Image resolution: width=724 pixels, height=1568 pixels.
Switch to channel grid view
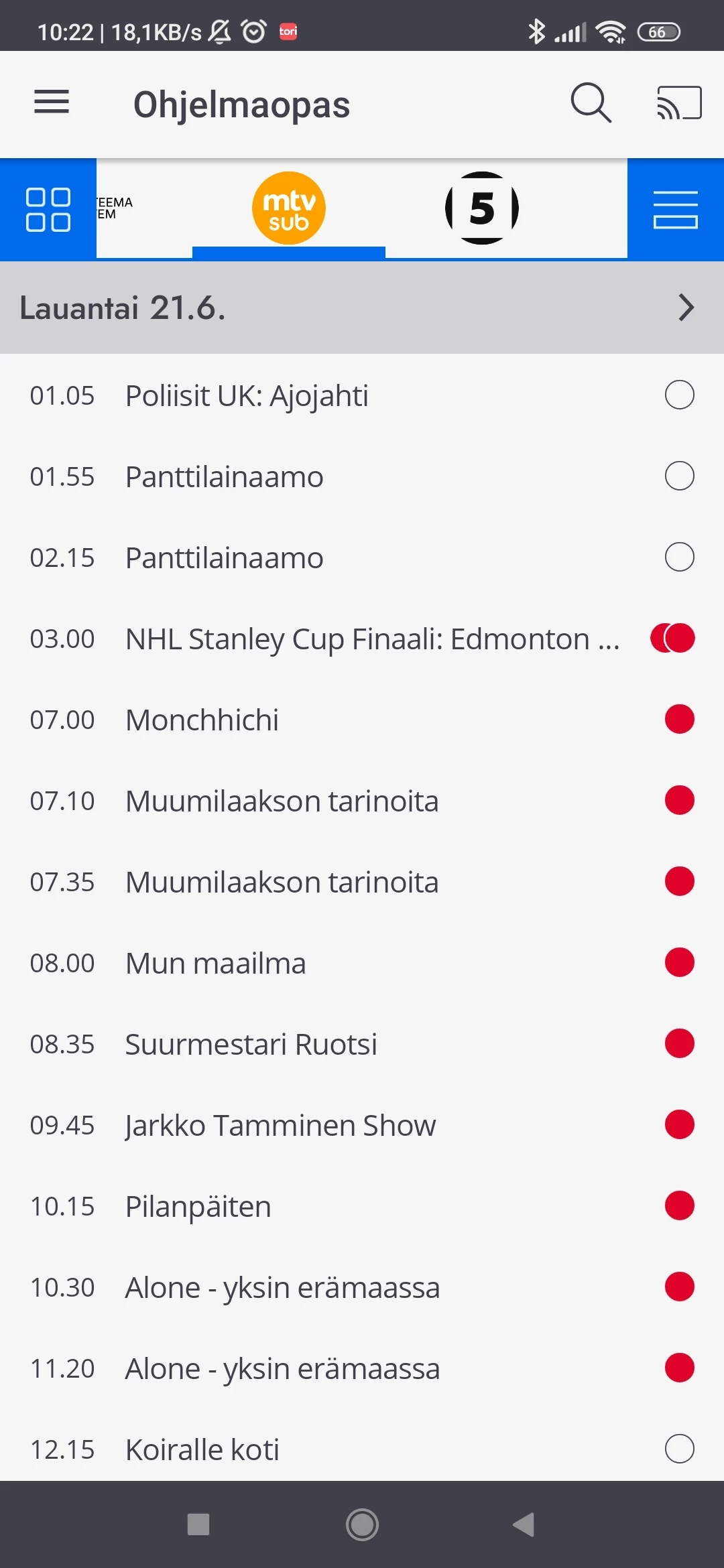tap(48, 209)
